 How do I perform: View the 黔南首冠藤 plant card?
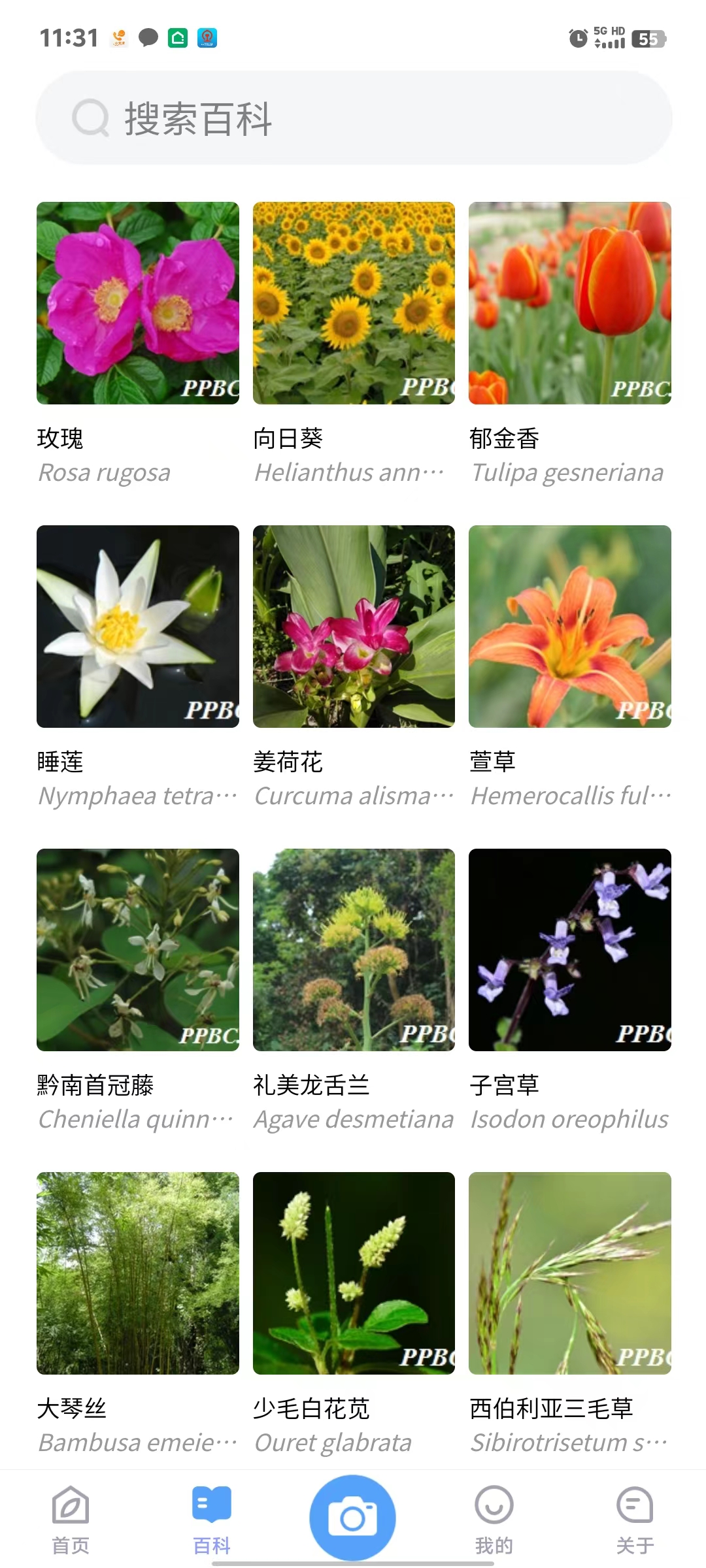pyautogui.click(x=138, y=950)
